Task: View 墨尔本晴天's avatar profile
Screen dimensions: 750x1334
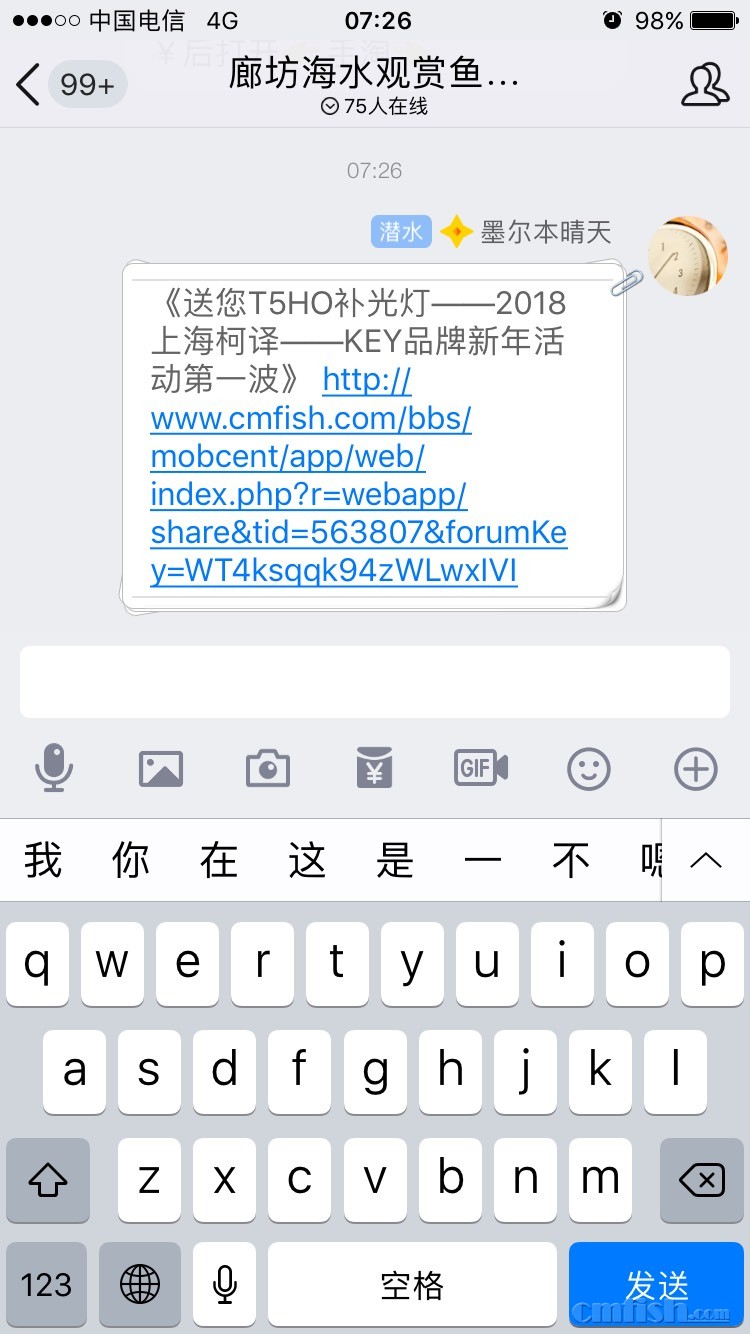Action: pyautogui.click(x=688, y=254)
